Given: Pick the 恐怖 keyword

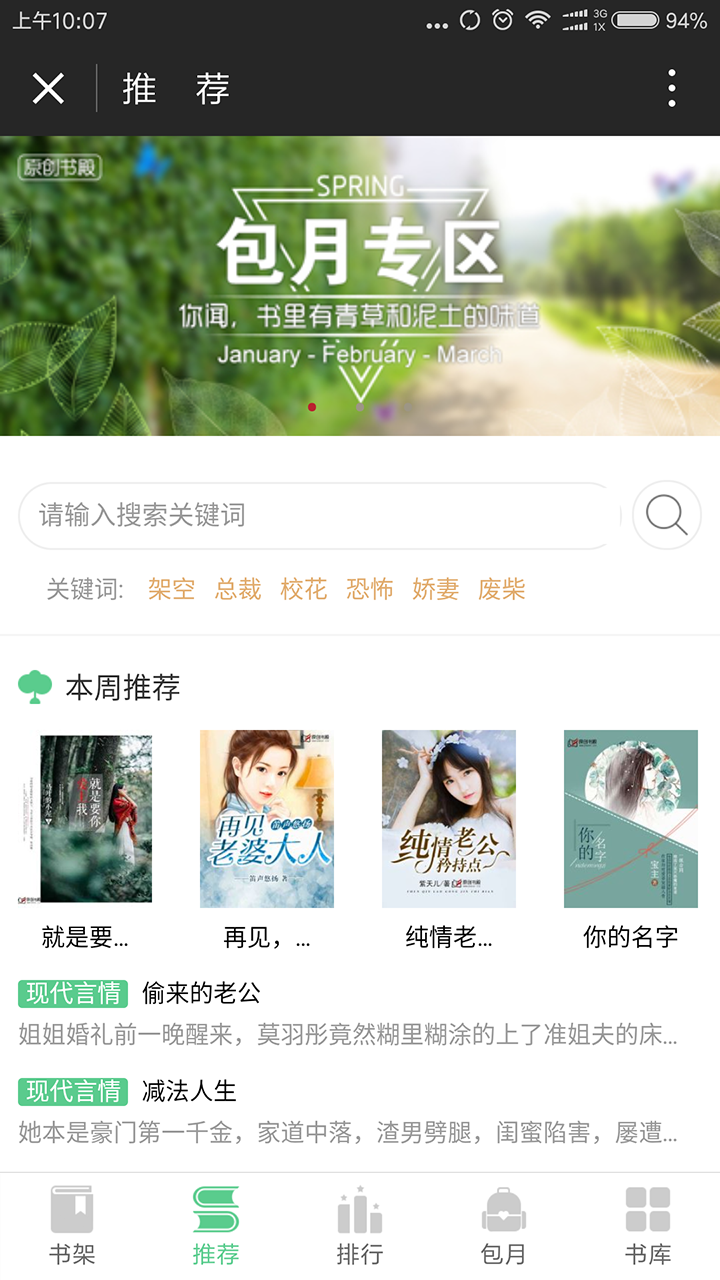Looking at the screenshot, I should [x=370, y=589].
